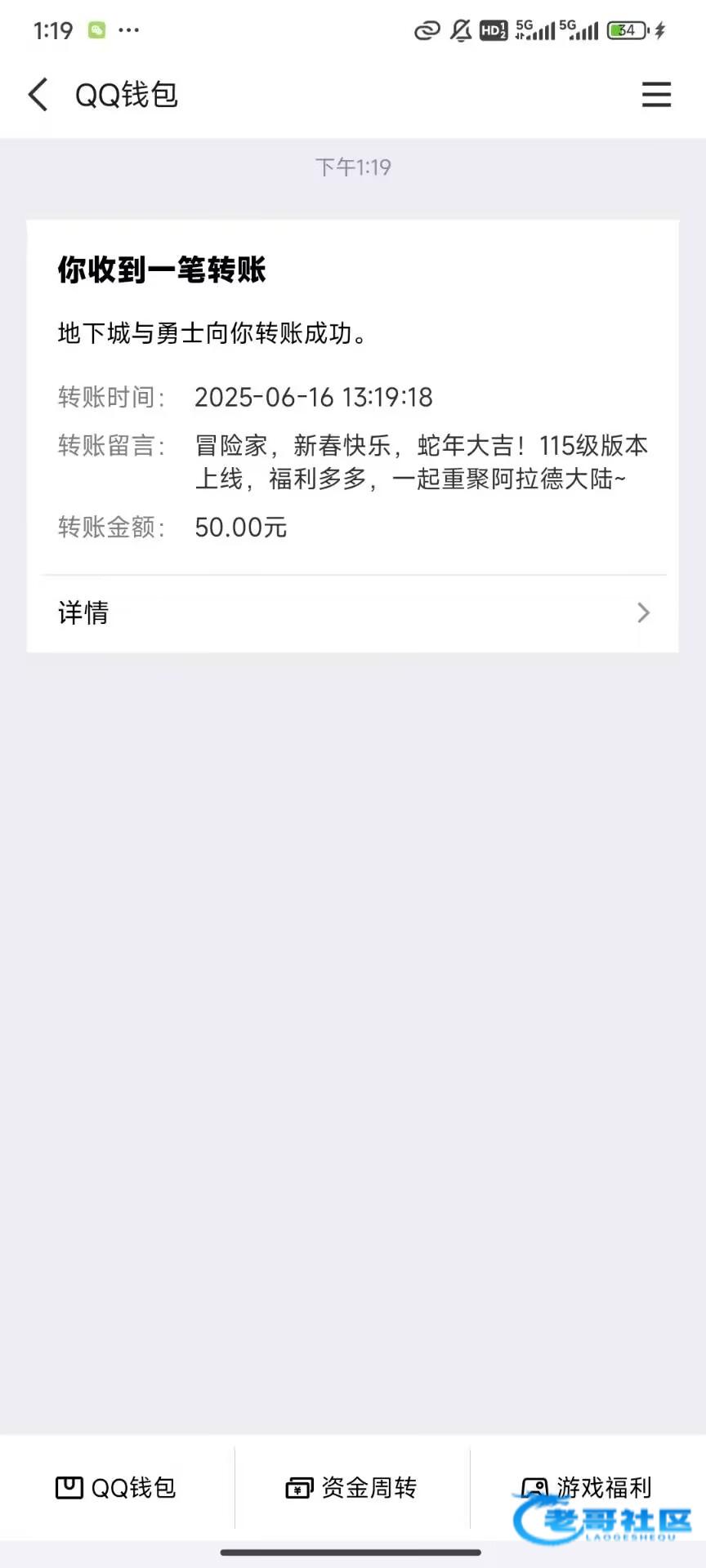
Task: Open 游戏福利 at the bottom
Action: click(588, 1486)
